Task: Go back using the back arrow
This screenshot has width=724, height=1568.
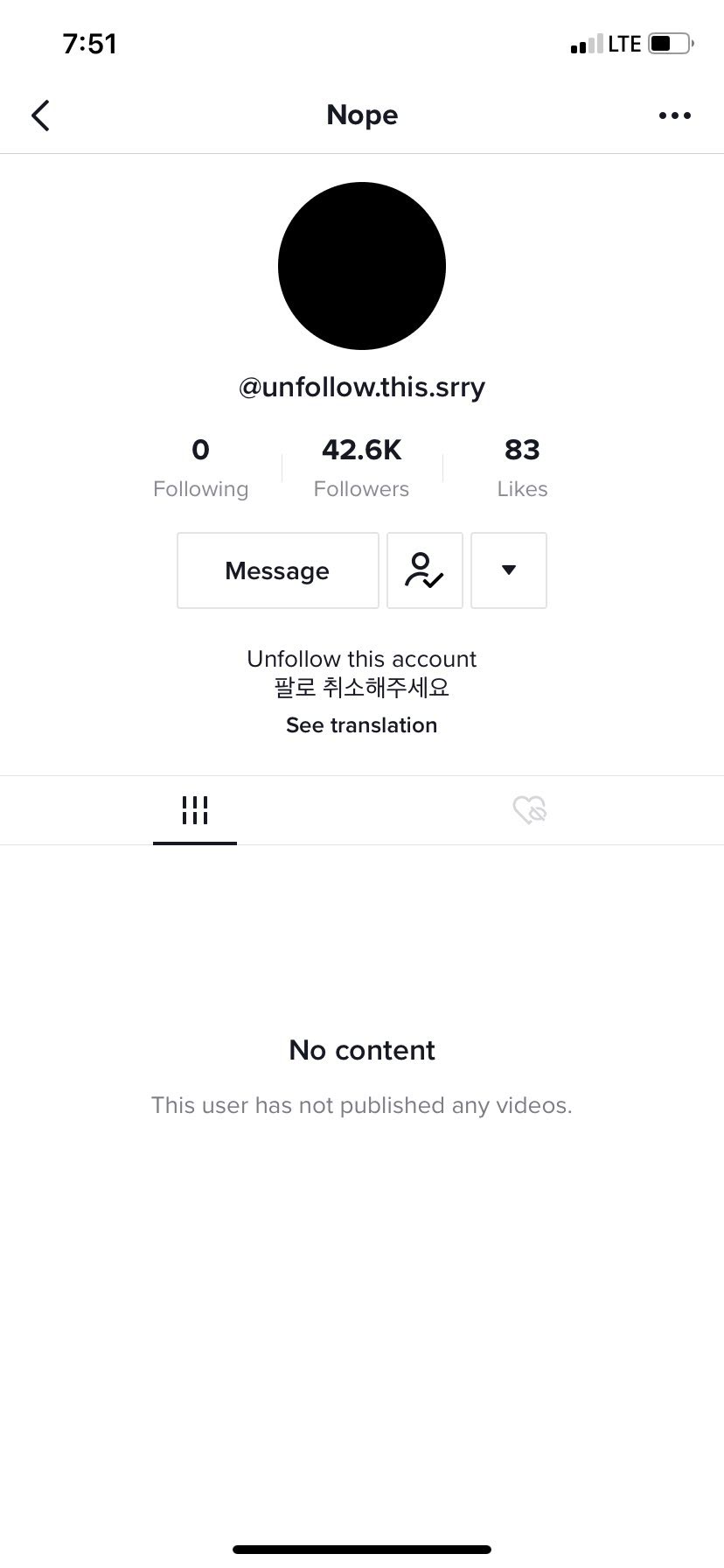Action: 40,115
